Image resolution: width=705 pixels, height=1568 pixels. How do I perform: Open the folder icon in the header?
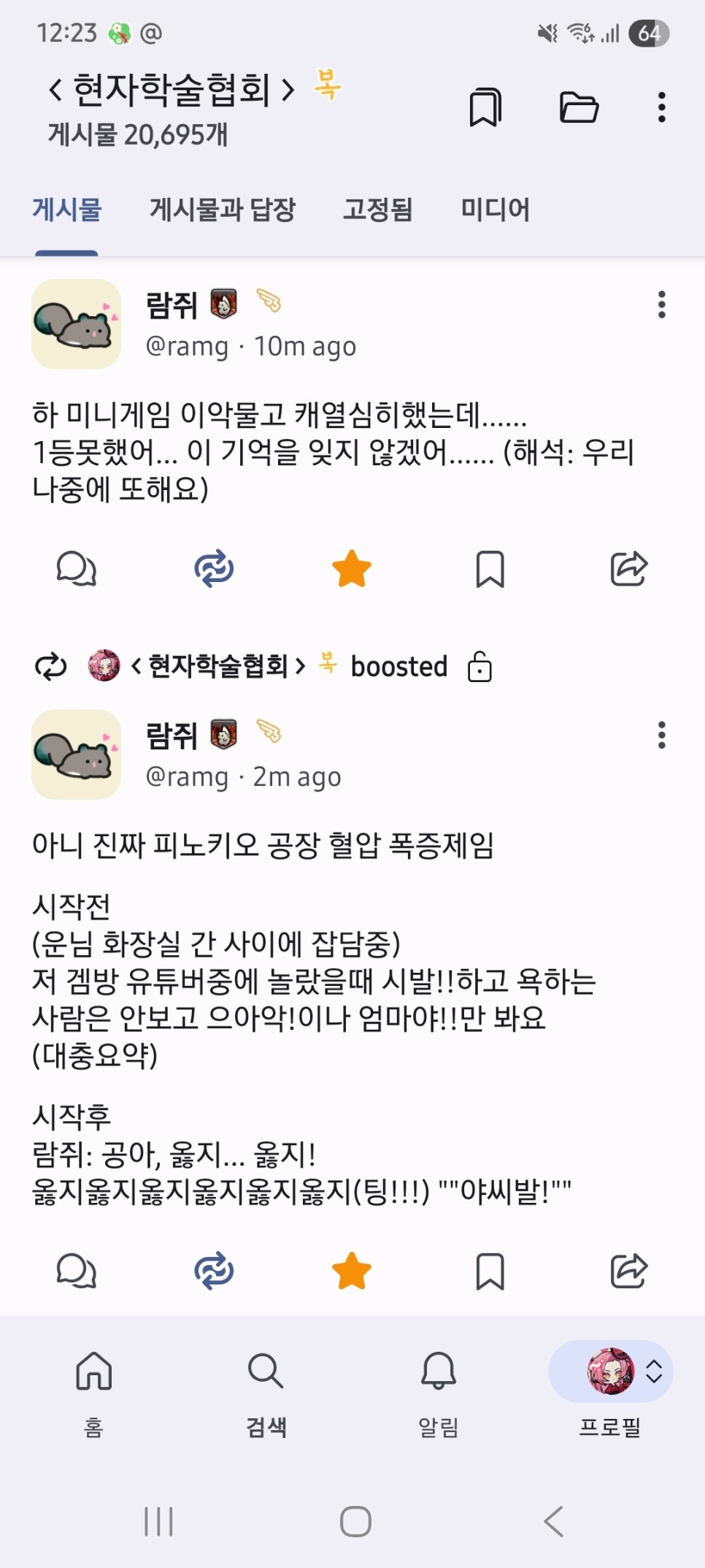(x=579, y=108)
